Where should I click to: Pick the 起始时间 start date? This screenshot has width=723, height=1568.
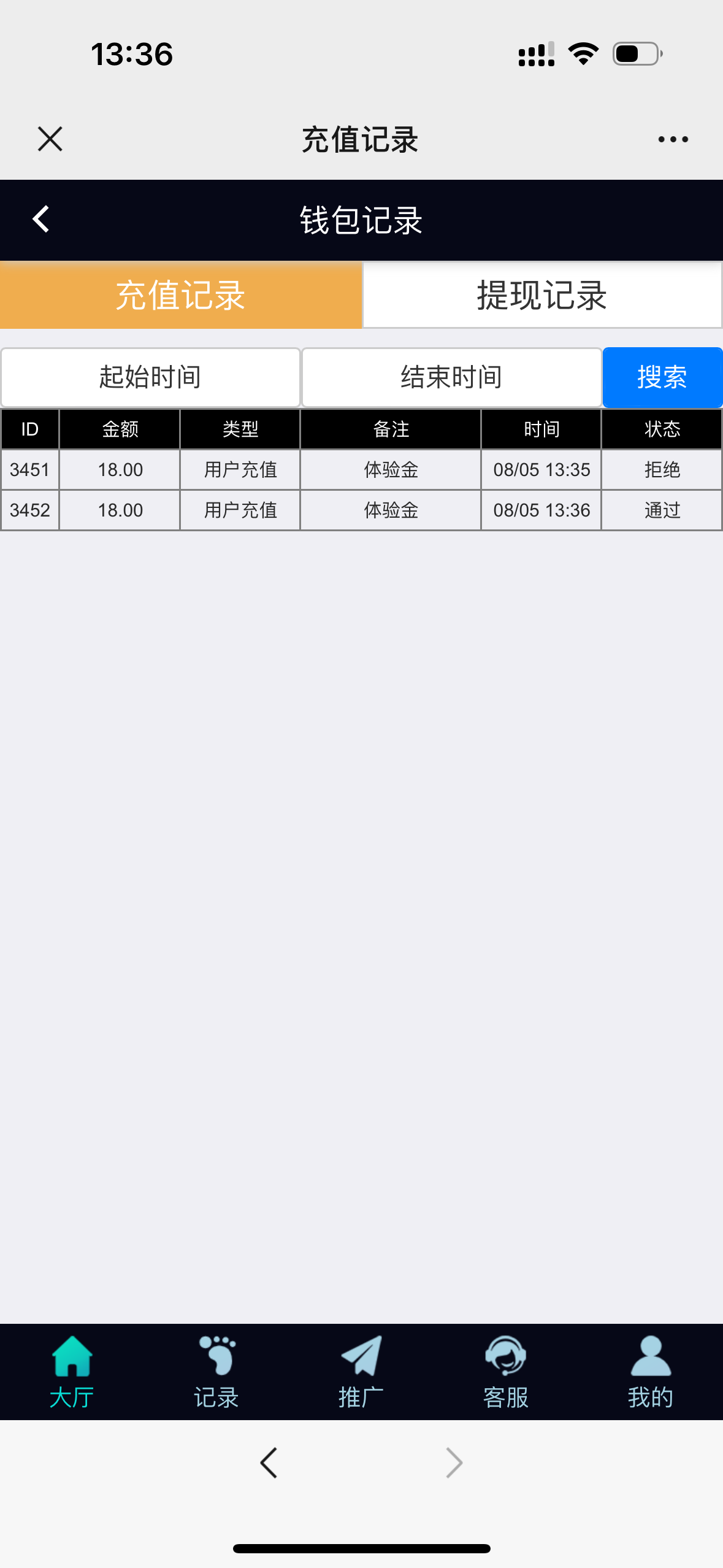click(x=150, y=377)
